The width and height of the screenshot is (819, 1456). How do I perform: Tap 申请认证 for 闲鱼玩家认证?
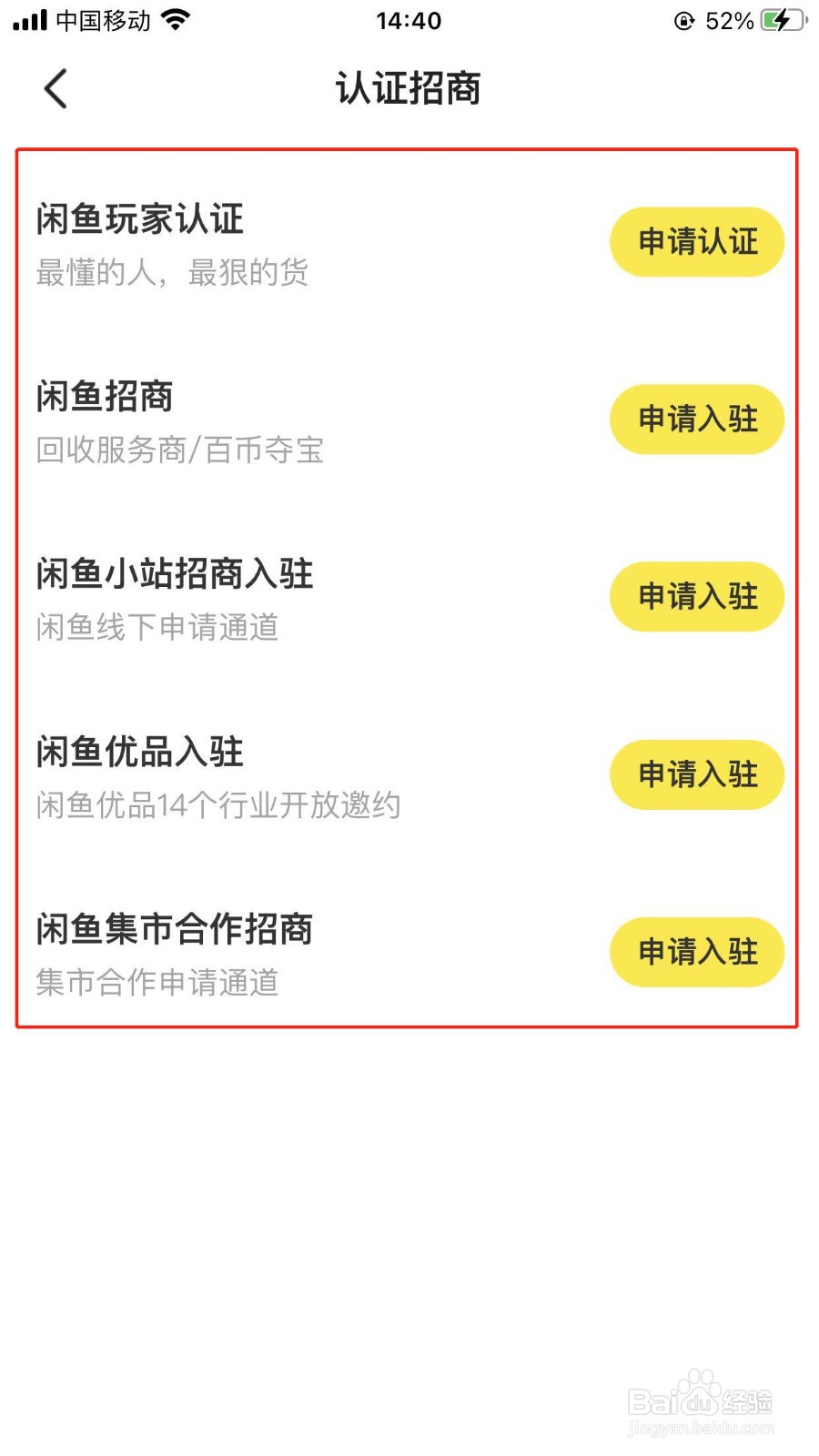[x=696, y=240]
